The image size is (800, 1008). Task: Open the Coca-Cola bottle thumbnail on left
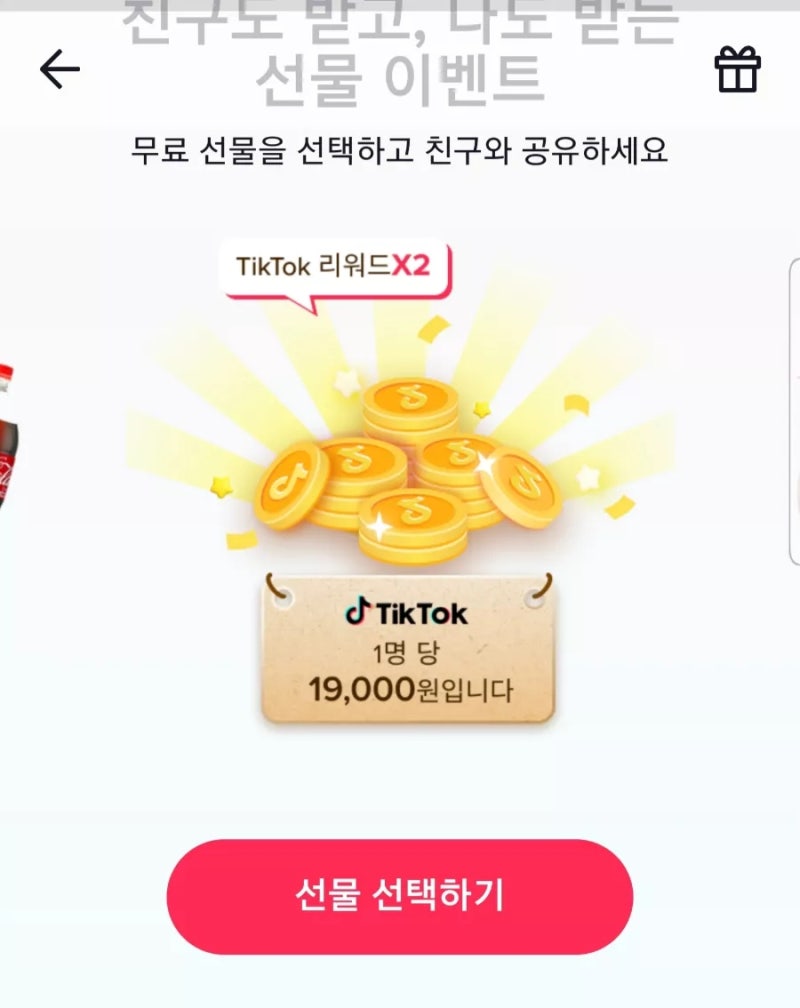tap(10, 440)
